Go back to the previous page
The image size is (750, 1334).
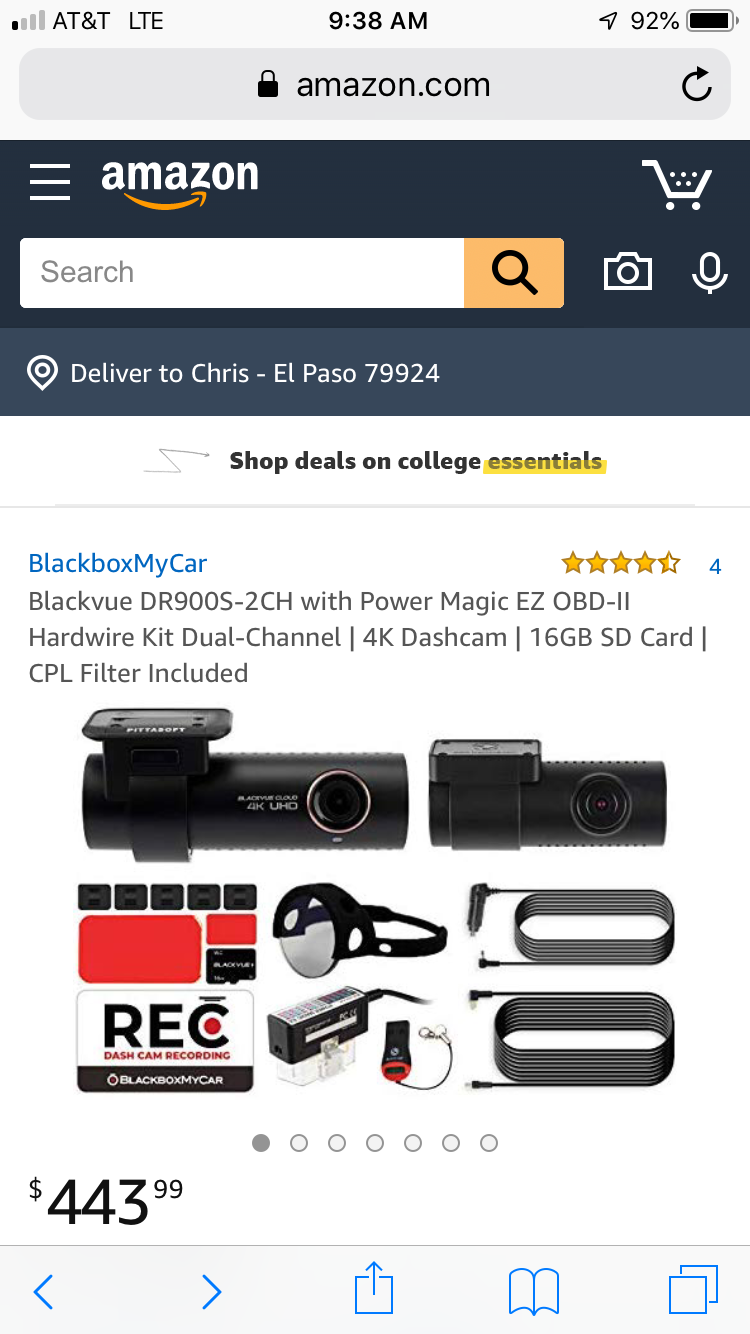tap(43, 1291)
